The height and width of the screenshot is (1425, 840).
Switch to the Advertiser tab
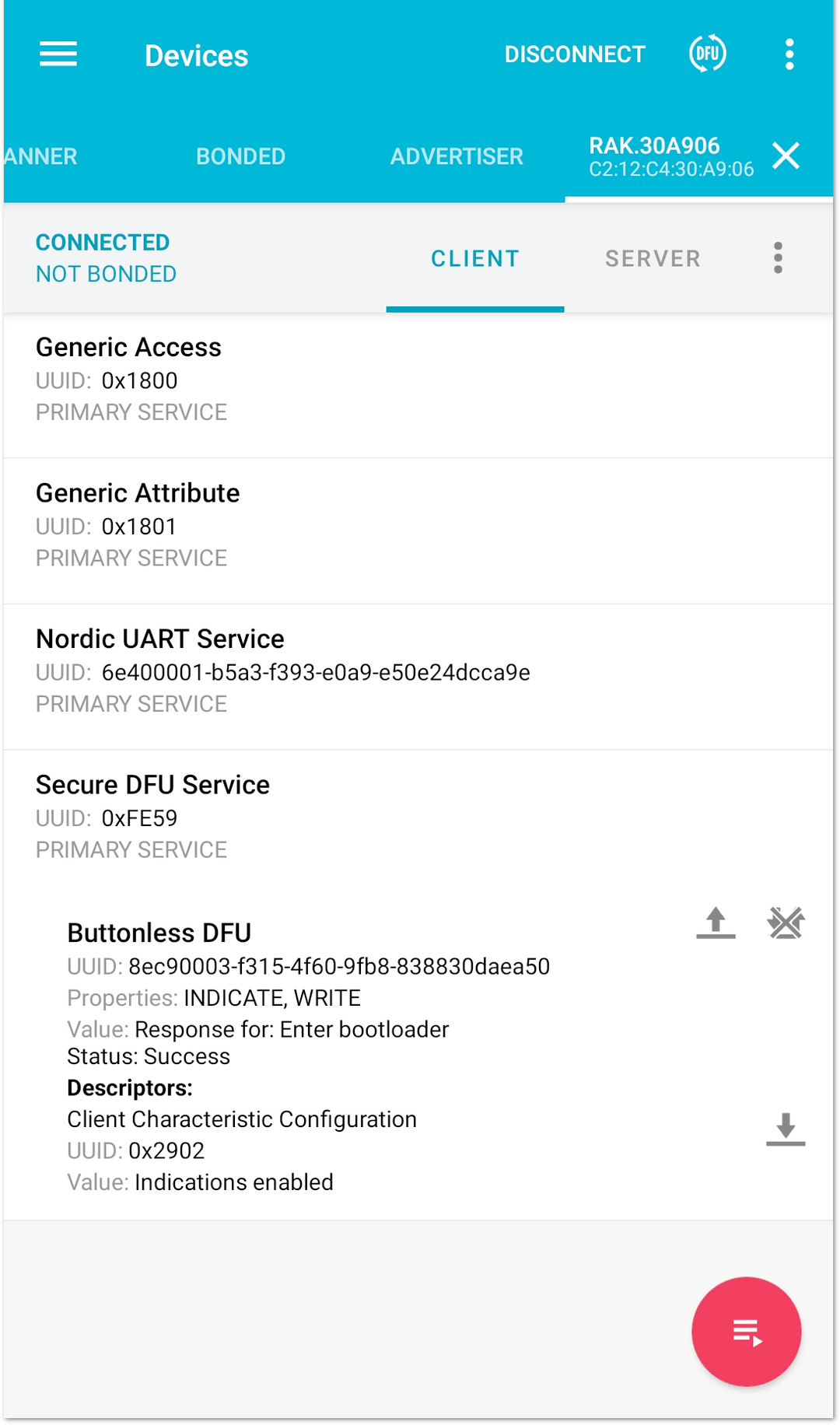point(457,156)
